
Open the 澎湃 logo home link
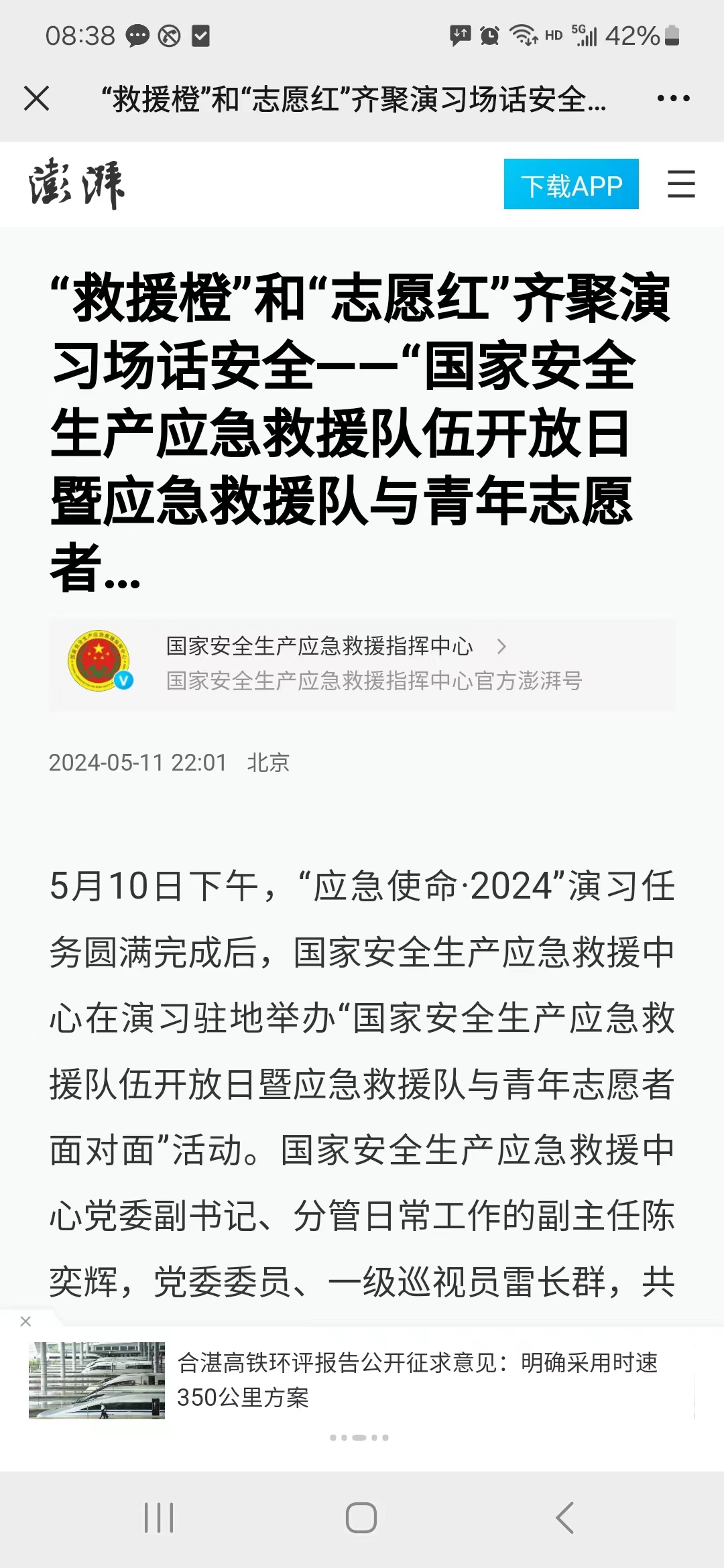(76, 184)
